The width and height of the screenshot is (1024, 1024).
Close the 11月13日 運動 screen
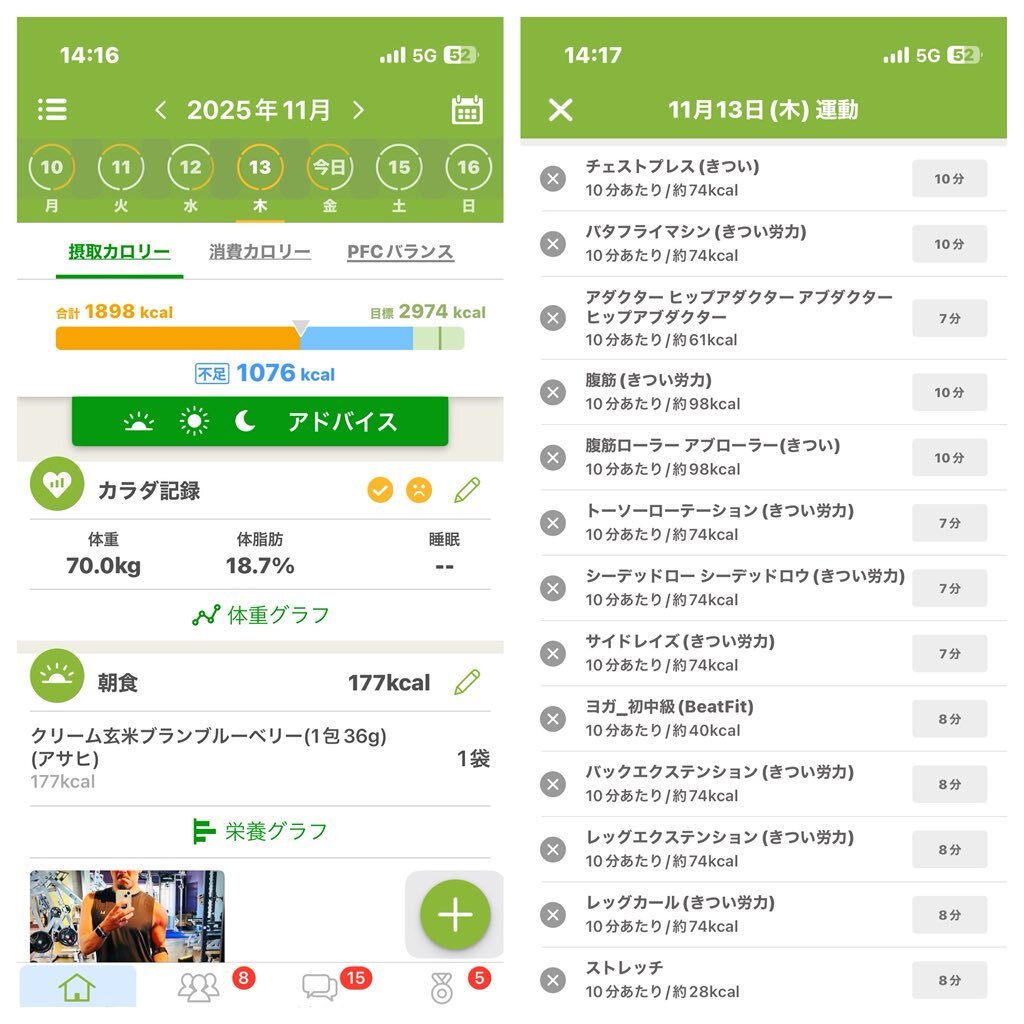(561, 109)
